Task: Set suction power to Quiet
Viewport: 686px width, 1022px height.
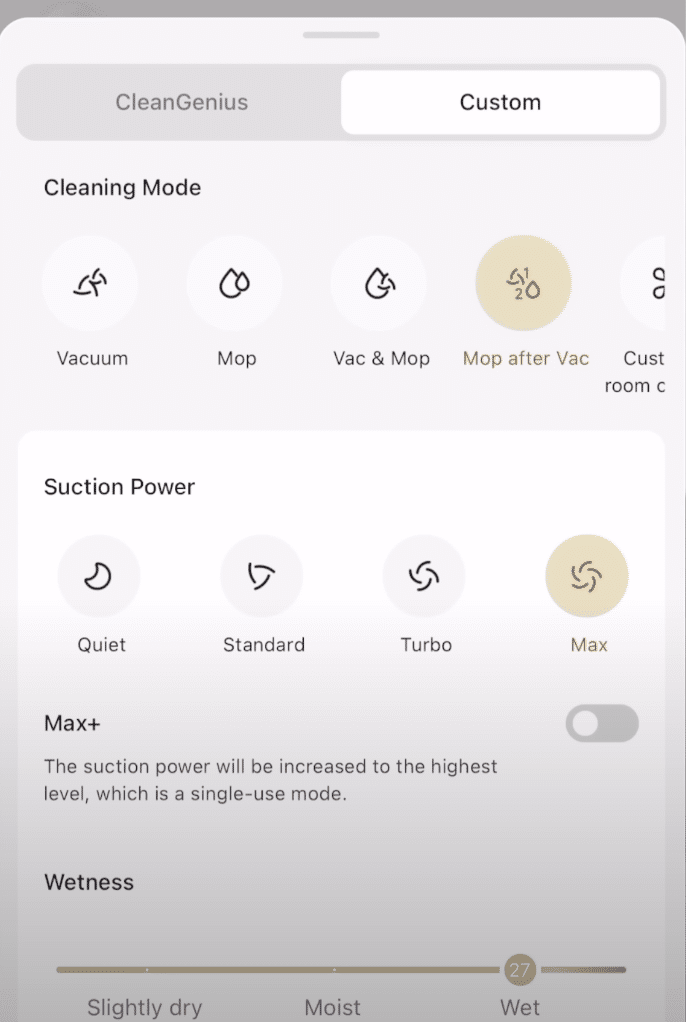Action: pyautogui.click(x=100, y=576)
